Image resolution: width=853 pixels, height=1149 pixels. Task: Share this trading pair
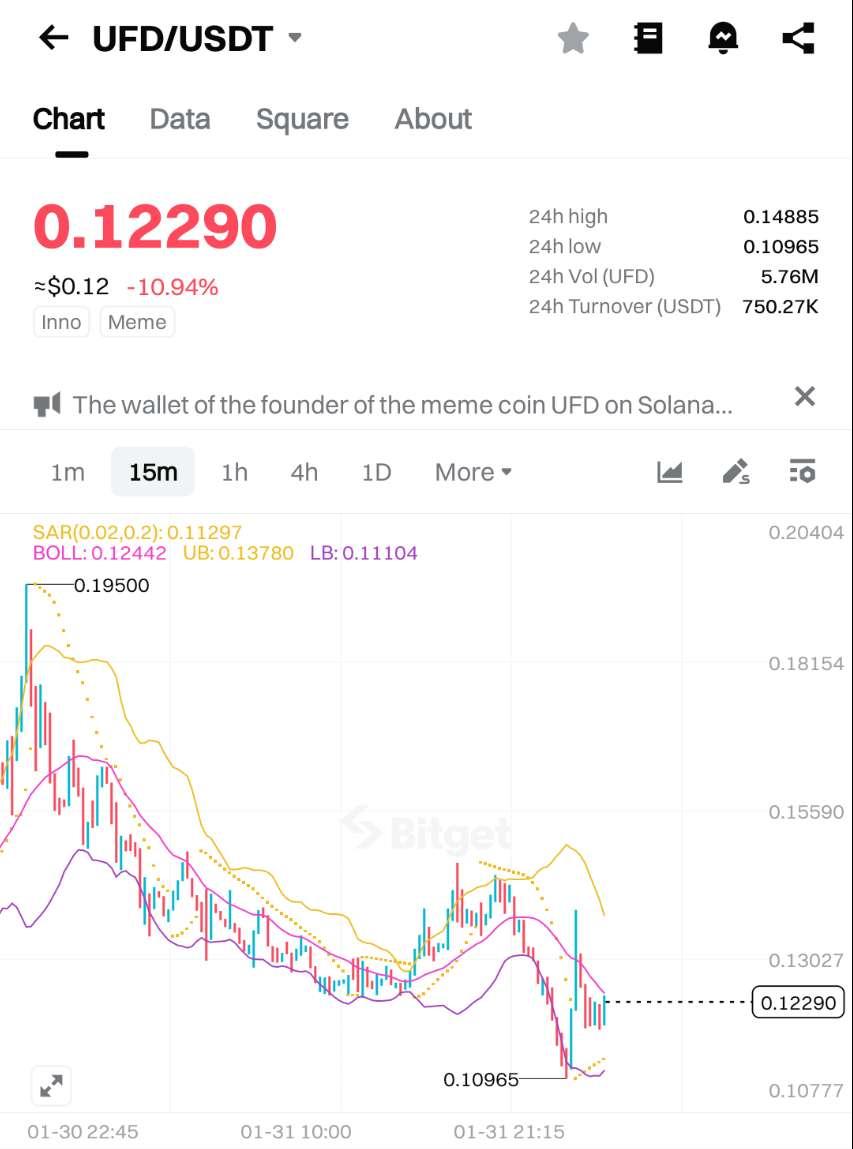[x=797, y=39]
